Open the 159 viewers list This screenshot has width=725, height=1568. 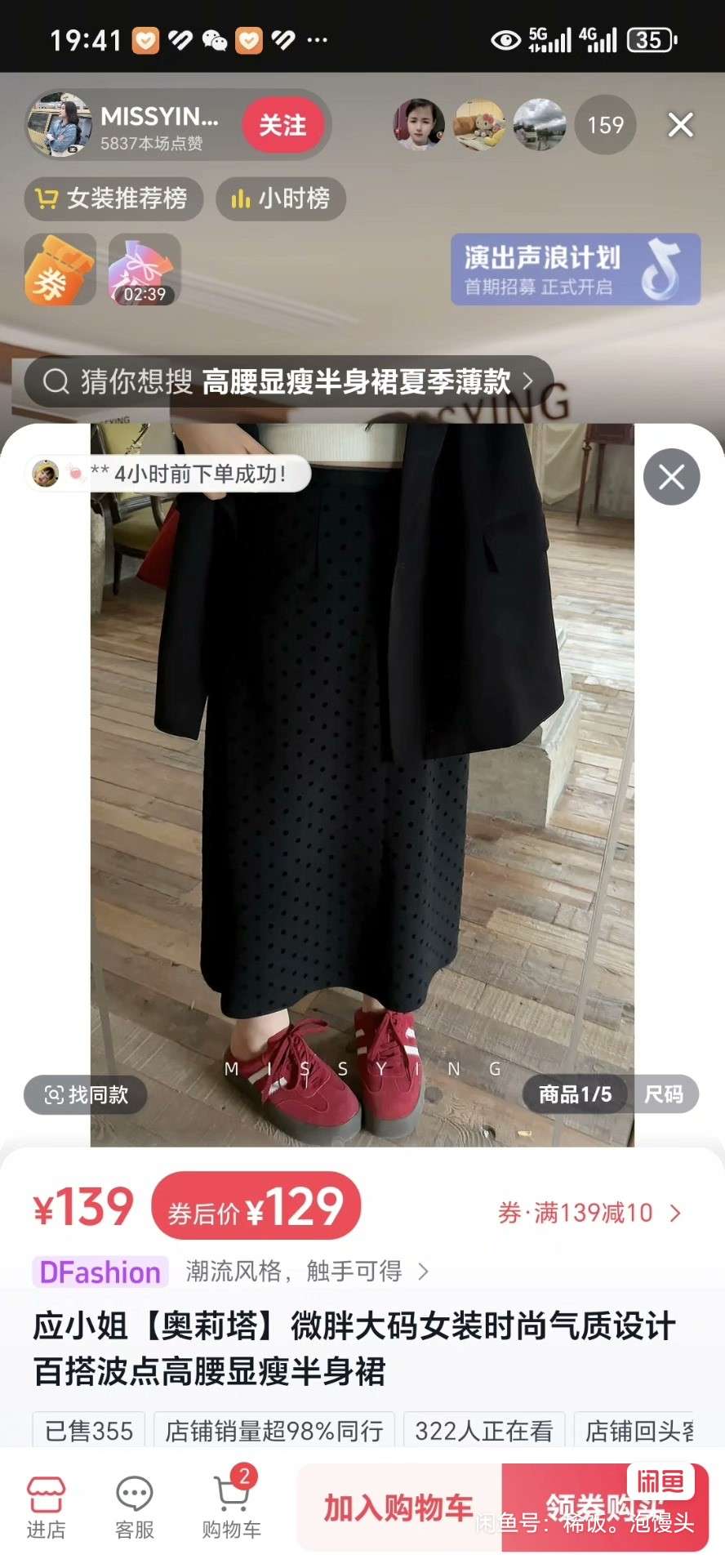605,125
